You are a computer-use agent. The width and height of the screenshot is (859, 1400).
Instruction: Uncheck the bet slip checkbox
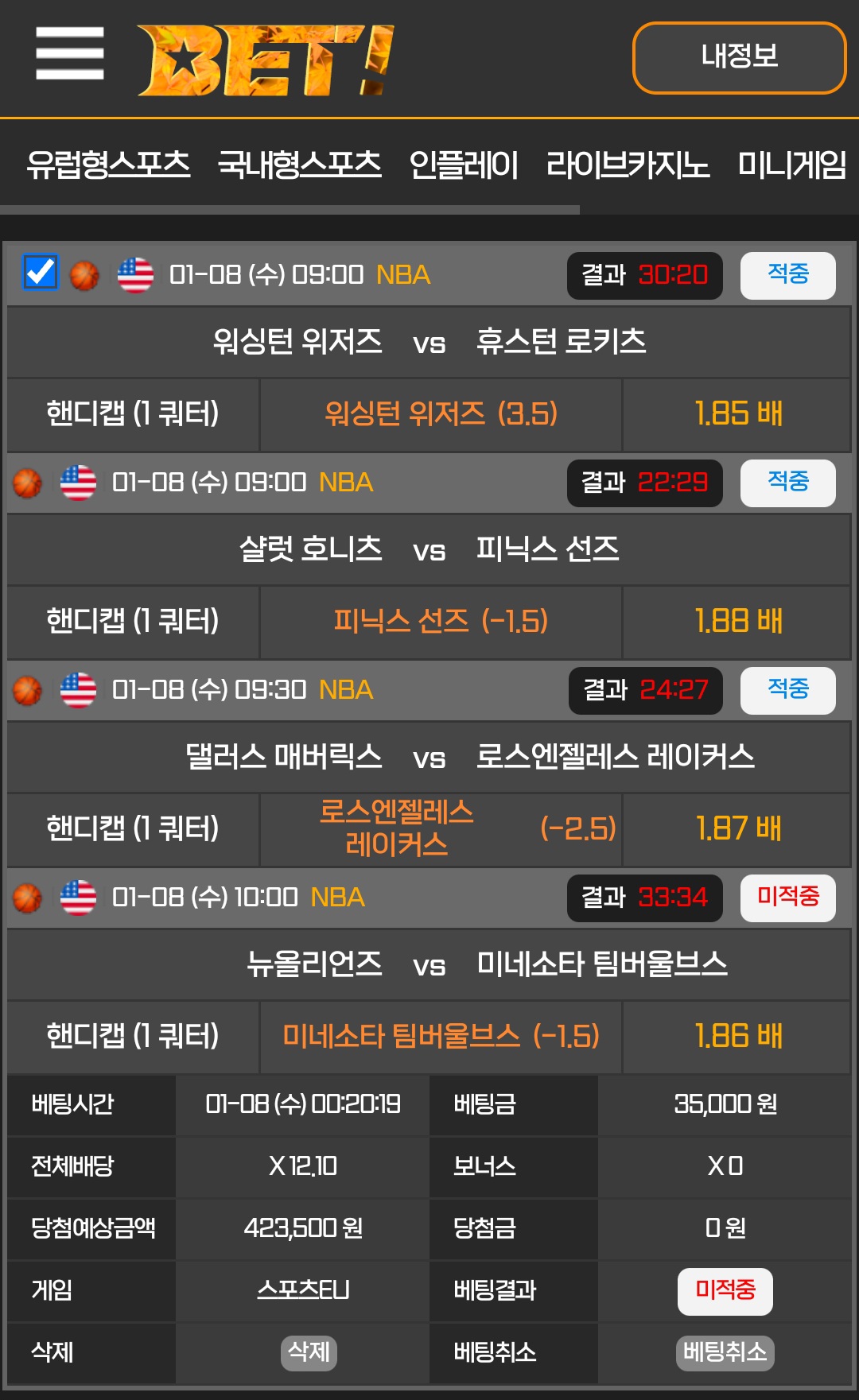click(41, 272)
